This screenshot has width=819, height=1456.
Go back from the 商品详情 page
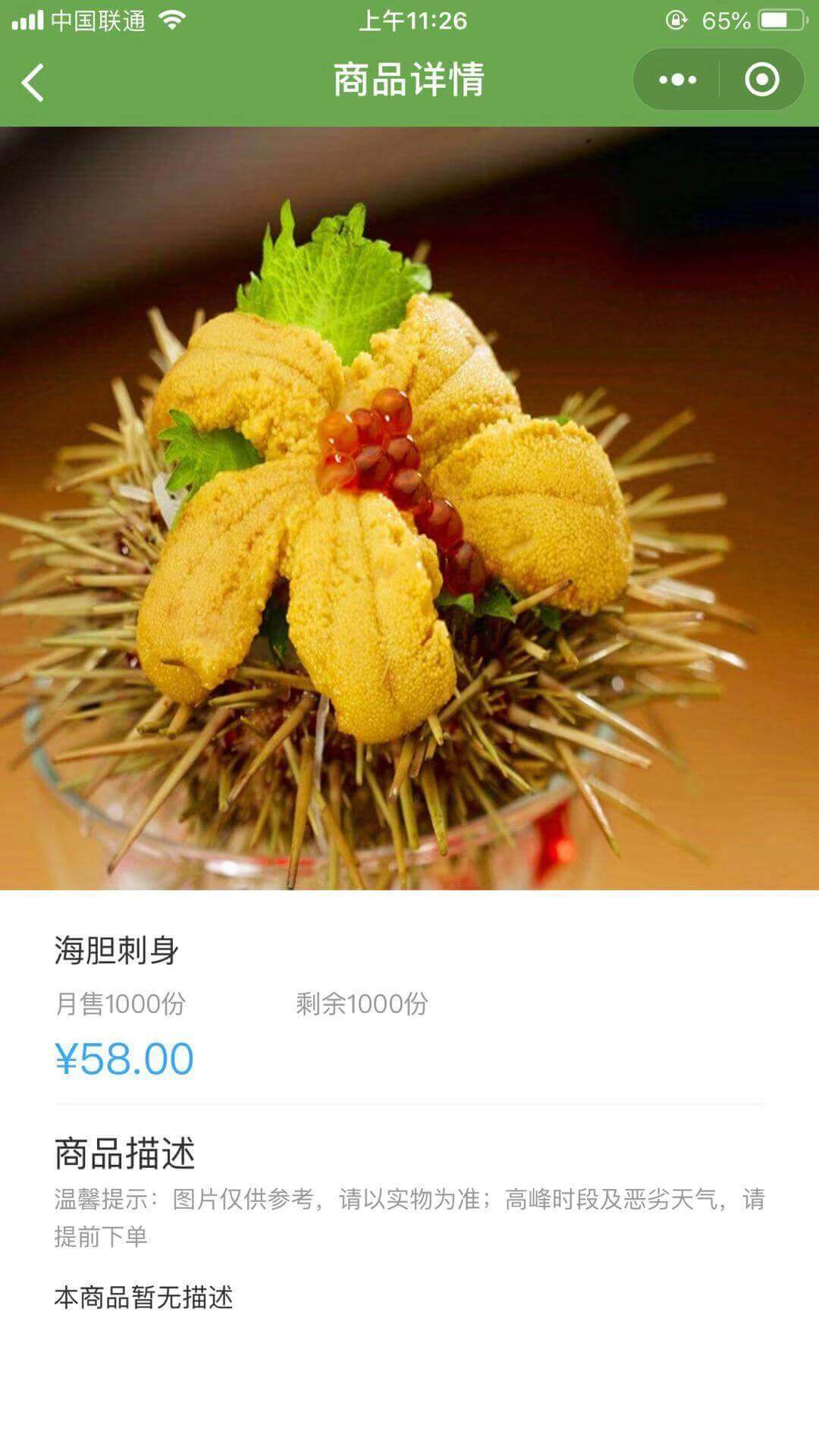[x=33, y=82]
